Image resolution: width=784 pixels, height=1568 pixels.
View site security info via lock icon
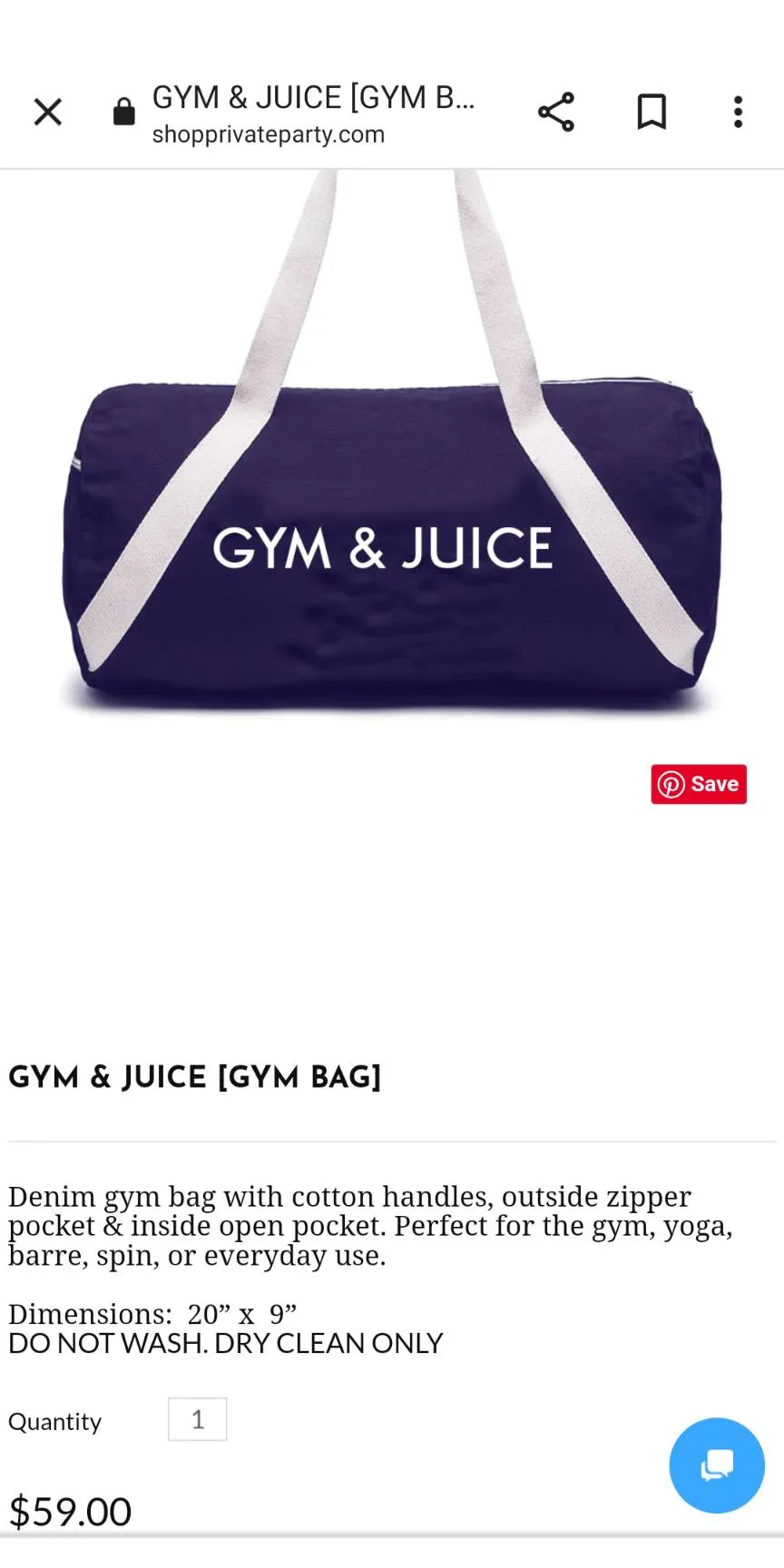[123, 113]
